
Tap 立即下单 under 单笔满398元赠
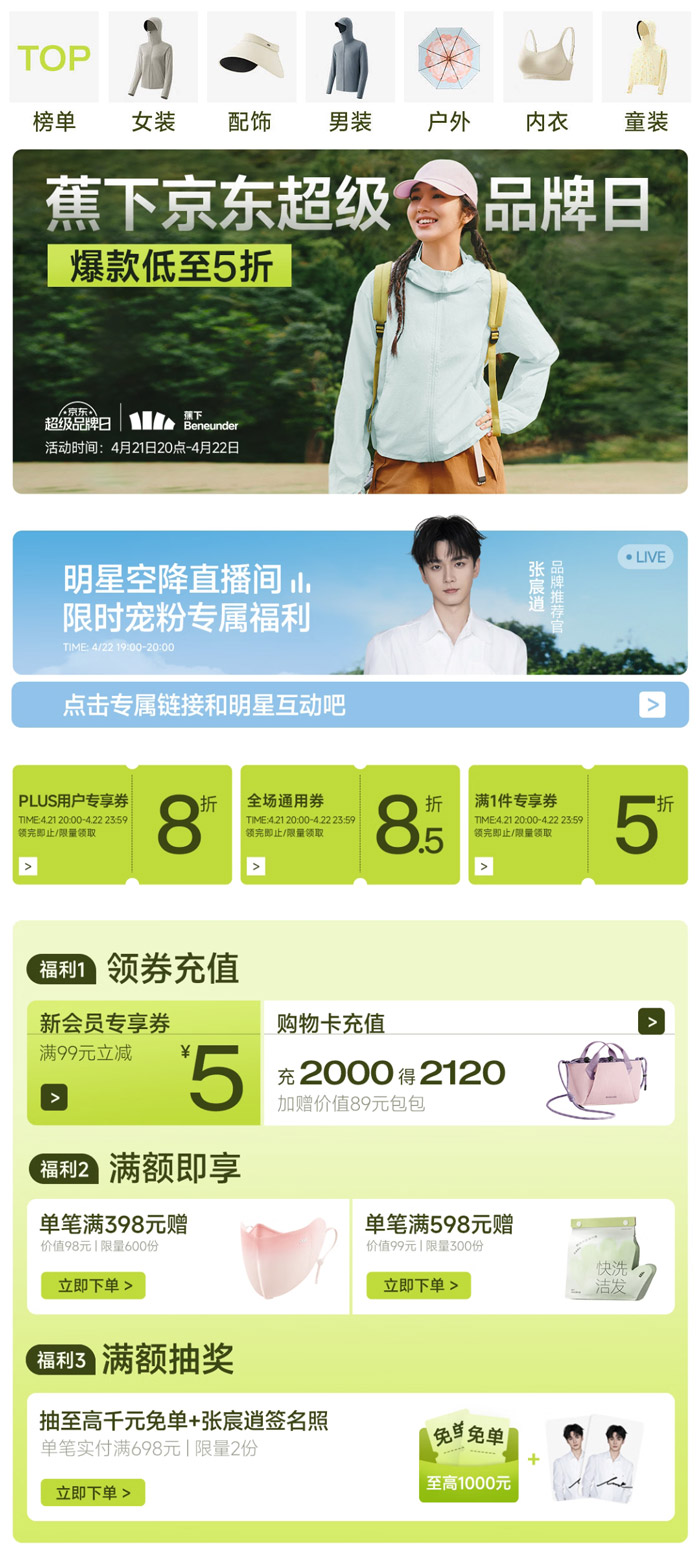pos(93,1285)
